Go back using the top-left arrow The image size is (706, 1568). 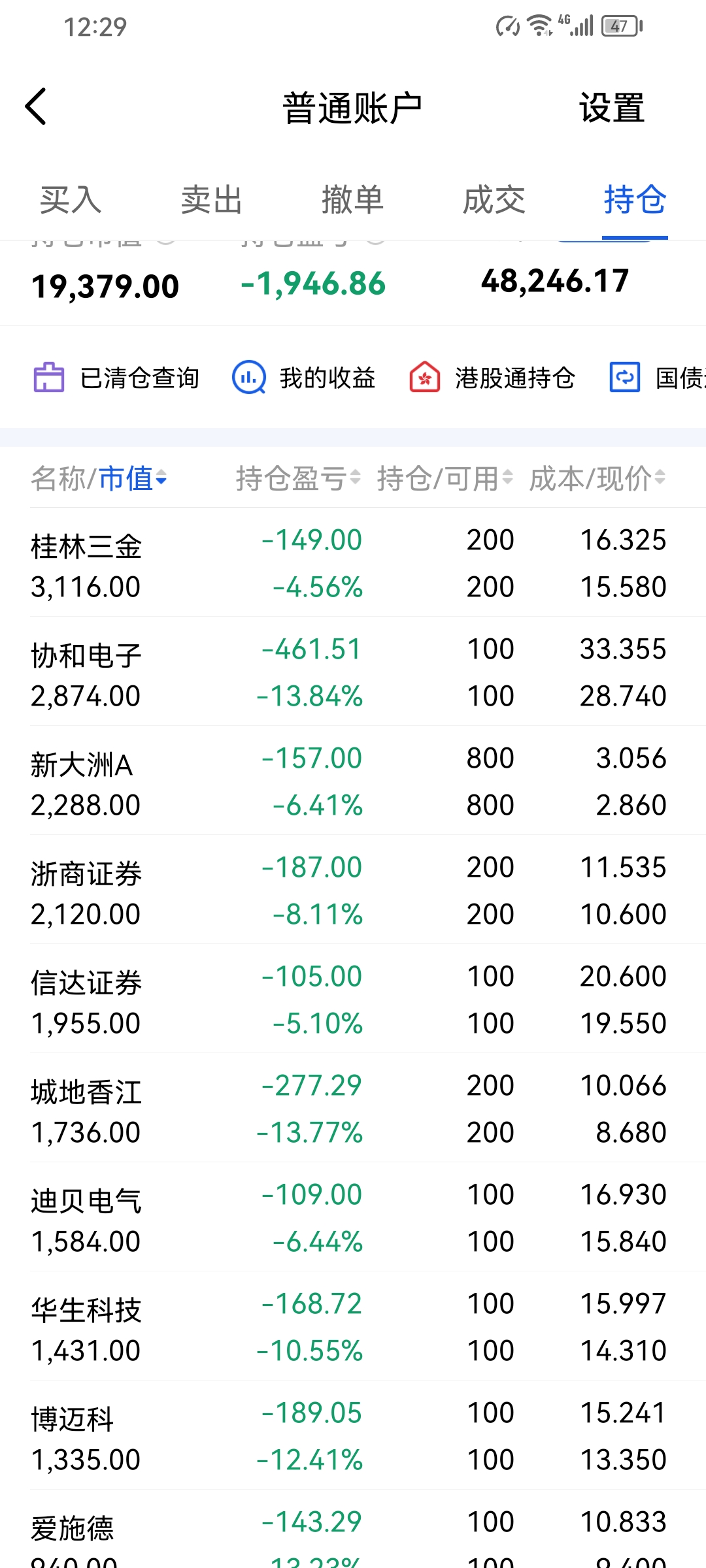click(36, 106)
